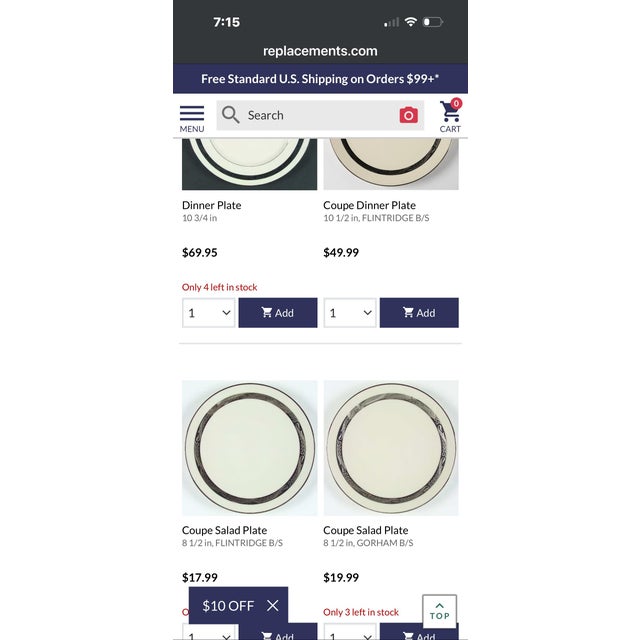Image resolution: width=640 pixels, height=640 pixels.
Task: Jump back to TOP of page
Action: [440, 611]
